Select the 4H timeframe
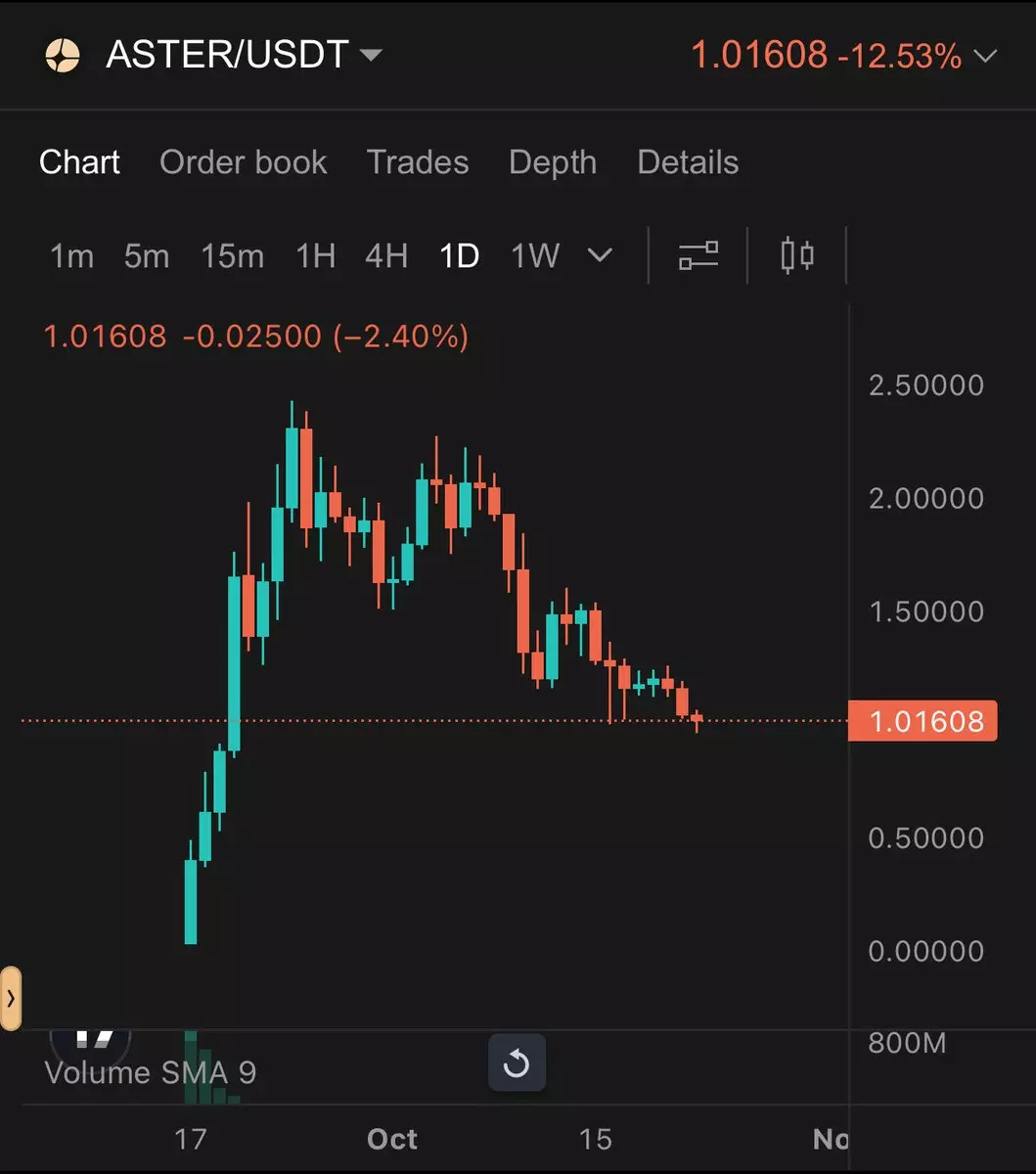Image resolution: width=1036 pixels, height=1174 pixels. [x=386, y=256]
